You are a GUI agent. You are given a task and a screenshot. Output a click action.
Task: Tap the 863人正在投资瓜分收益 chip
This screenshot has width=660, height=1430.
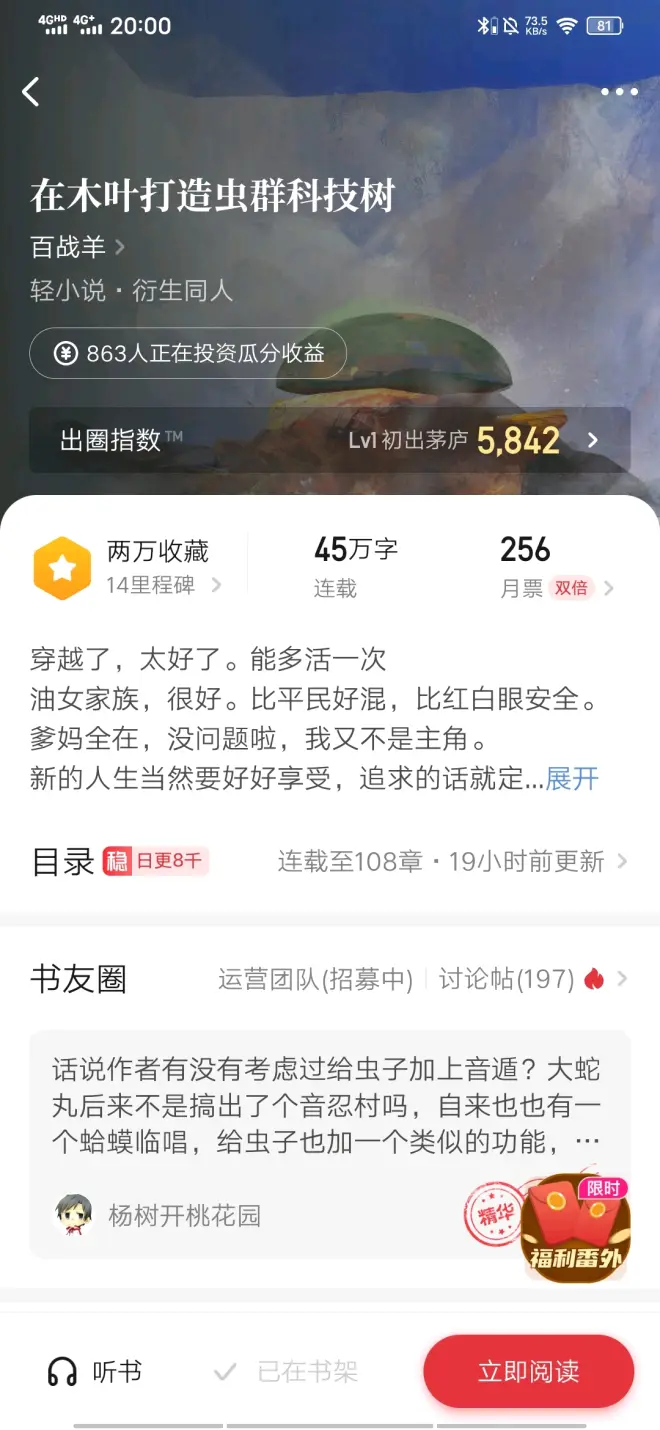coord(188,354)
